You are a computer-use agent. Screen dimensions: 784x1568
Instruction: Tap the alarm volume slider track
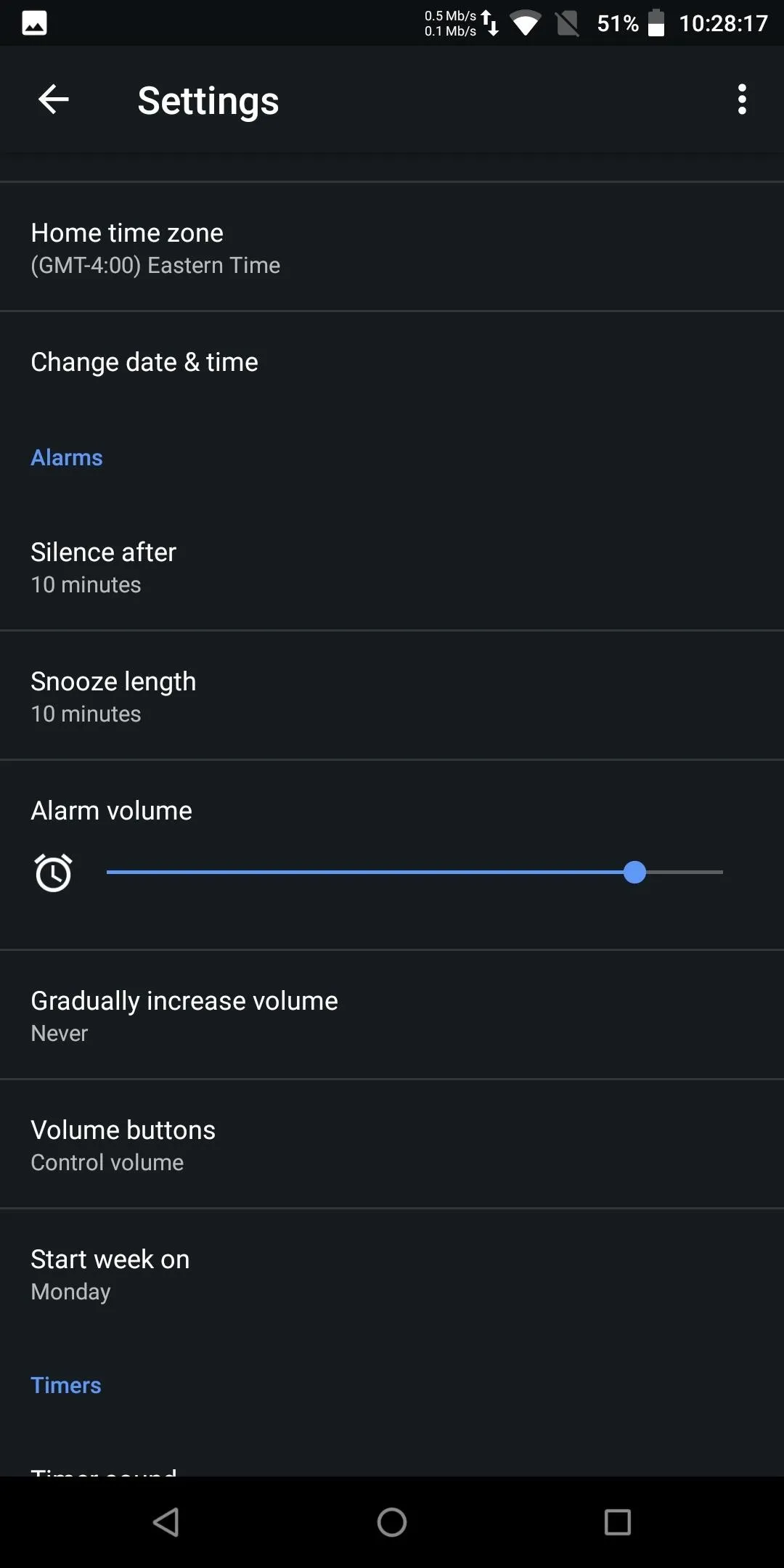tap(415, 872)
